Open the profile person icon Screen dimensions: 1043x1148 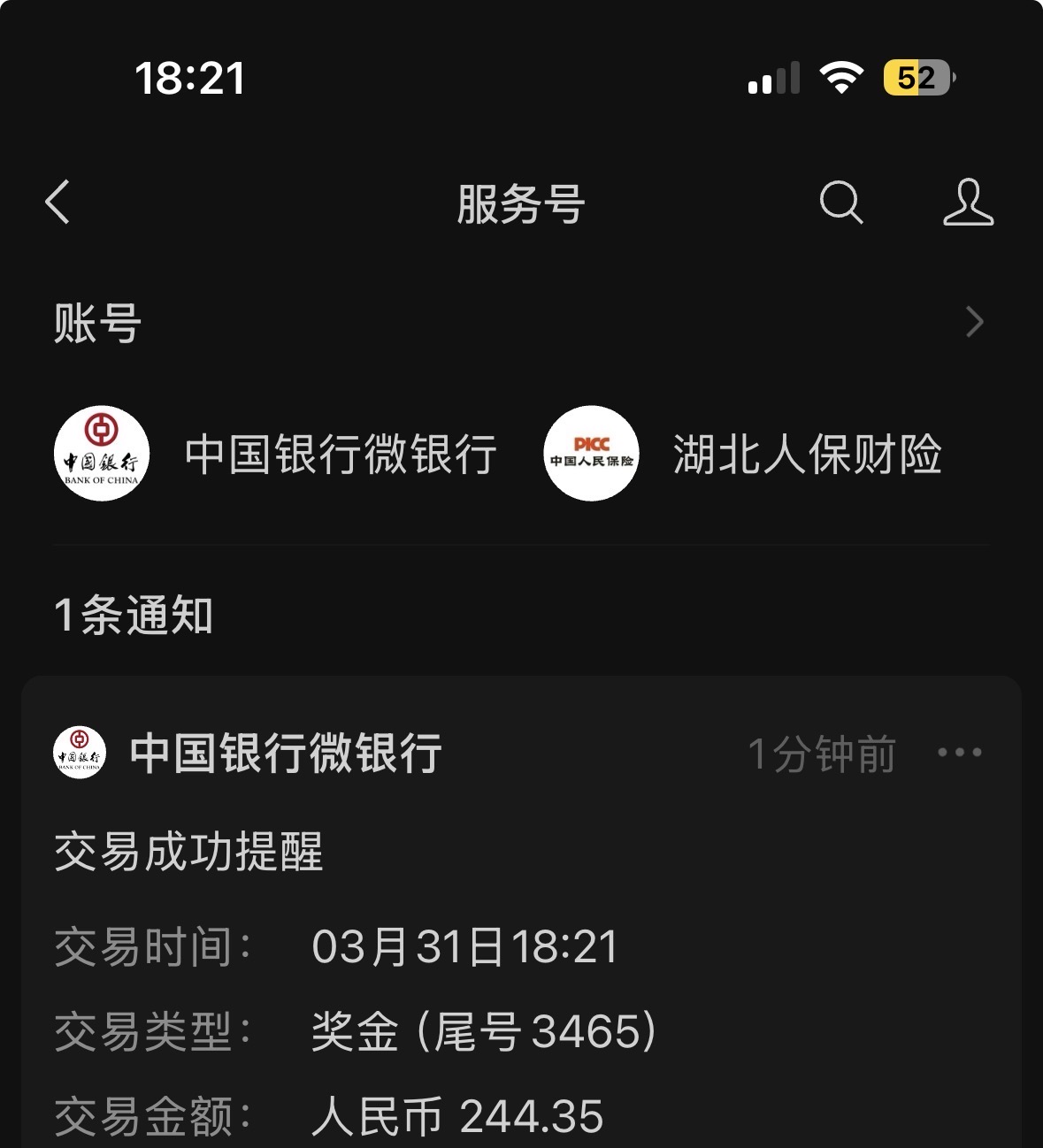tap(968, 203)
